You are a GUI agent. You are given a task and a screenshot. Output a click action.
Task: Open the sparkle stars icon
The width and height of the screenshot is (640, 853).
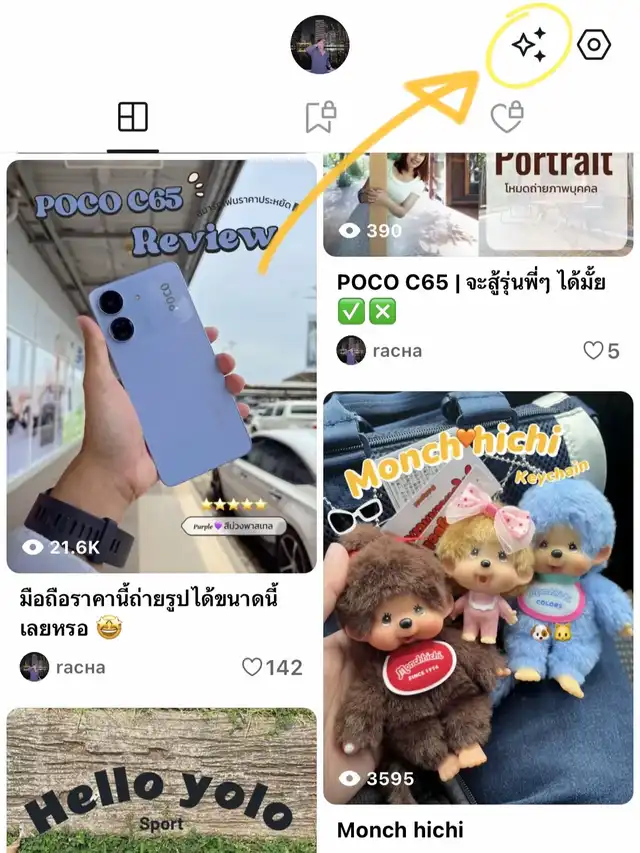tap(528, 45)
